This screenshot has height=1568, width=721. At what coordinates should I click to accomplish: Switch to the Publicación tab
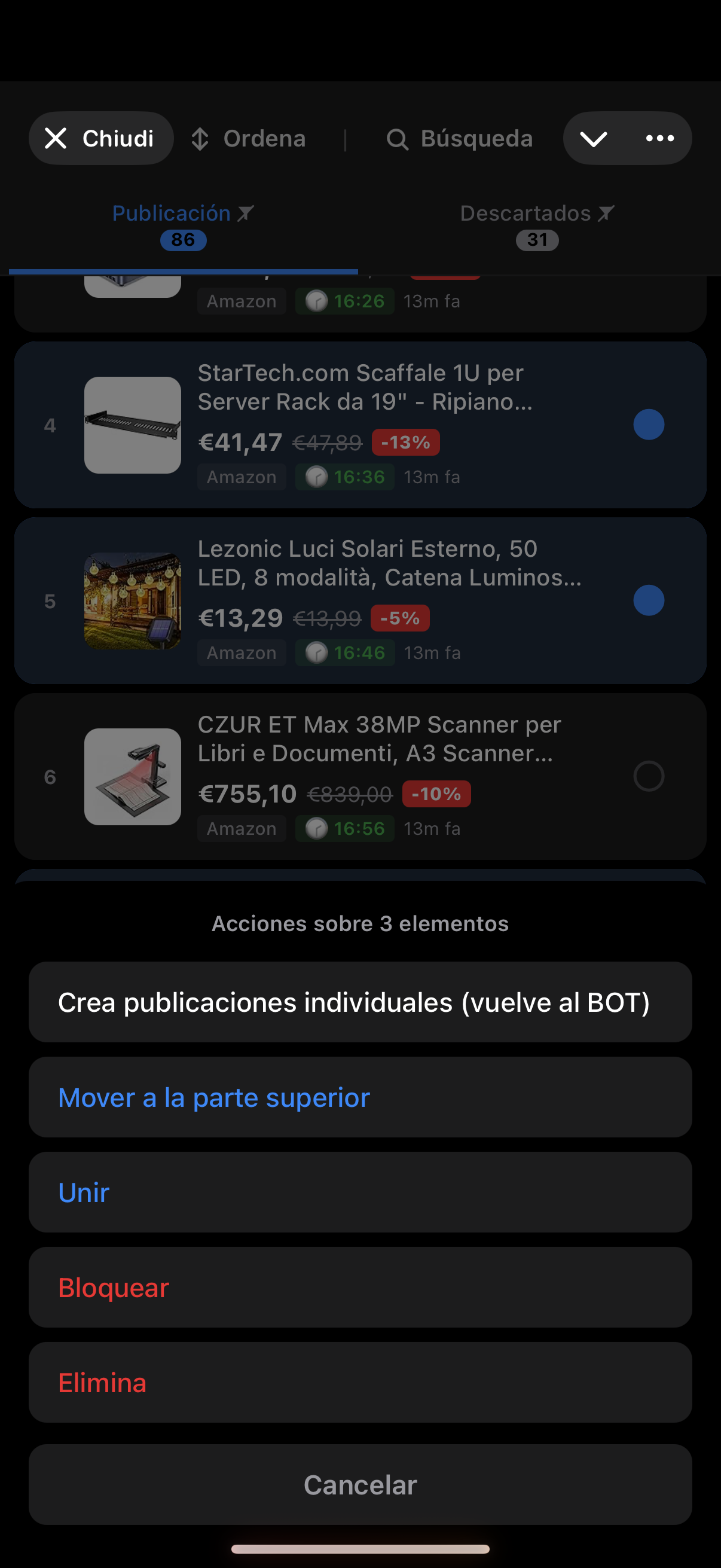coord(182,226)
